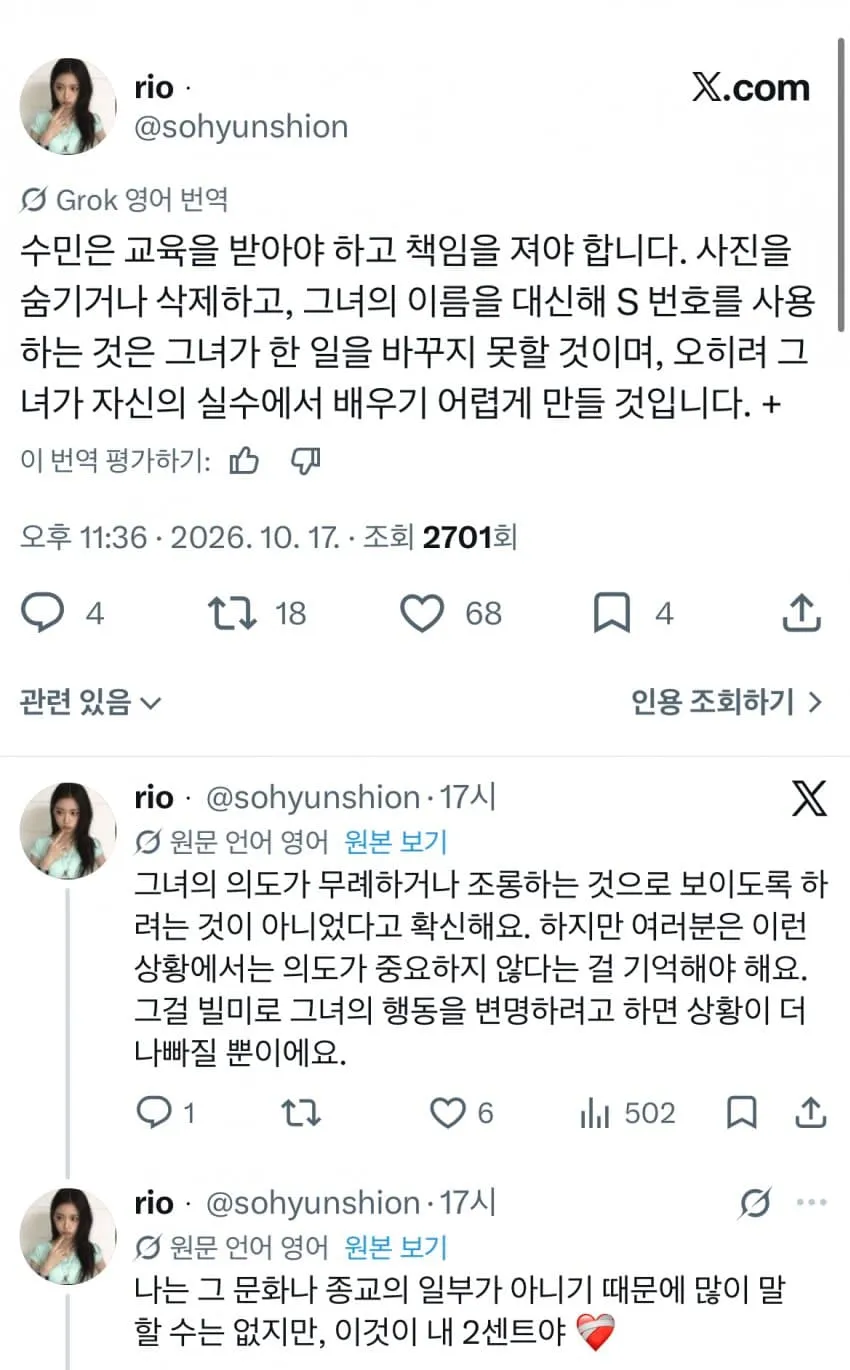This screenshot has width=850, height=1370.
Task: Tap the Grok icon on the second reply
Action: [x=755, y=1204]
